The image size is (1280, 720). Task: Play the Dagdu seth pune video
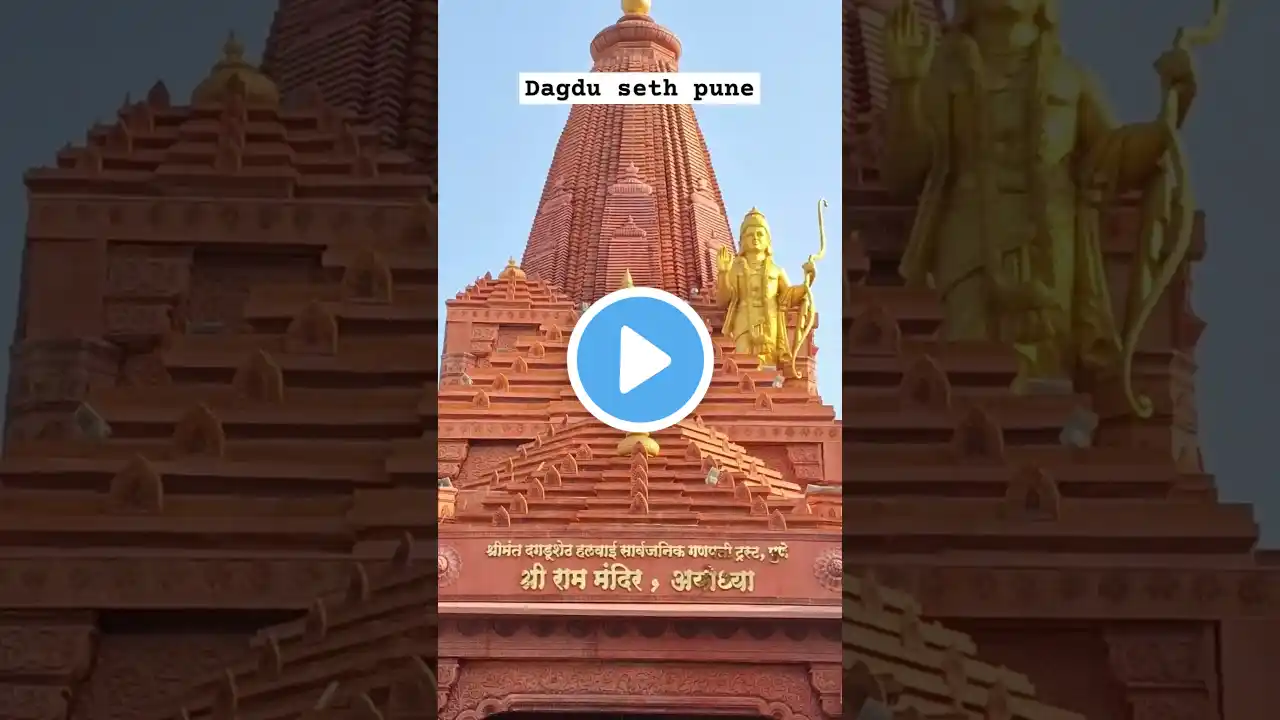click(x=640, y=360)
